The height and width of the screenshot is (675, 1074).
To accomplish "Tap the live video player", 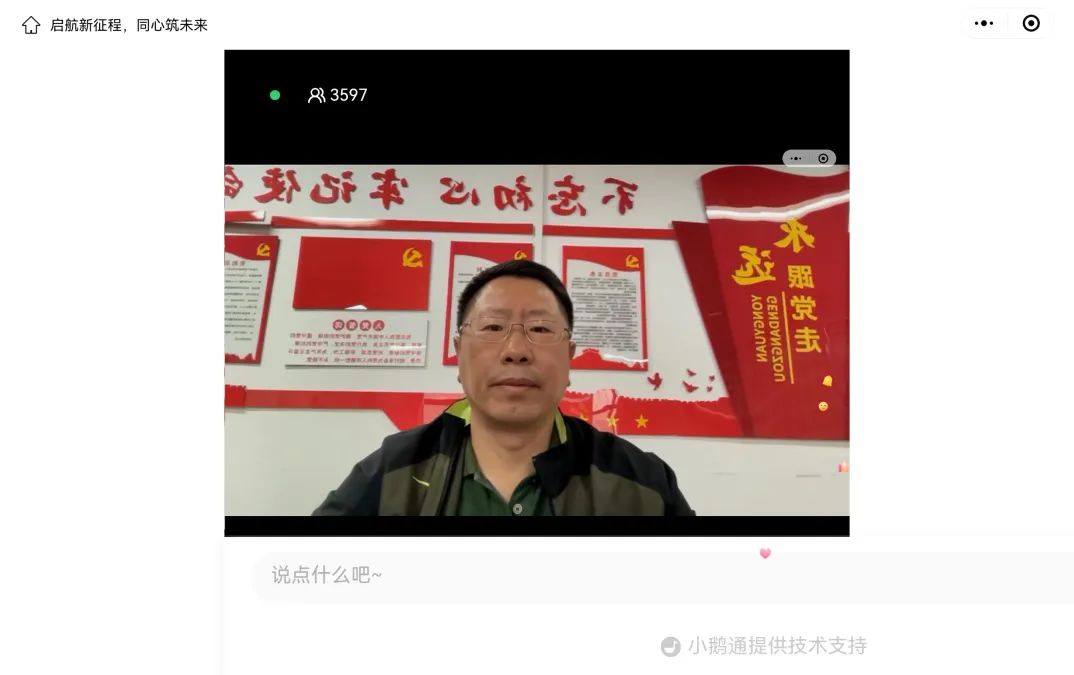I will tap(536, 340).
